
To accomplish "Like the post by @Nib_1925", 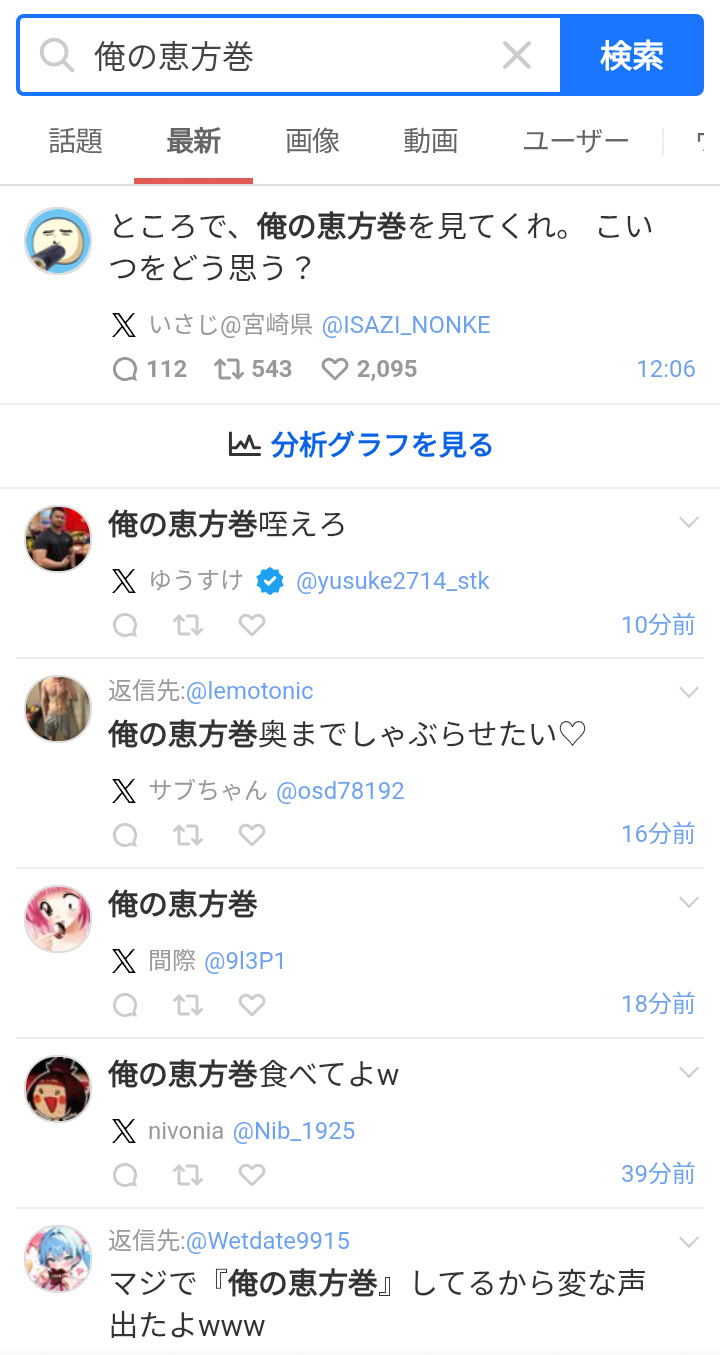I will point(252,1175).
